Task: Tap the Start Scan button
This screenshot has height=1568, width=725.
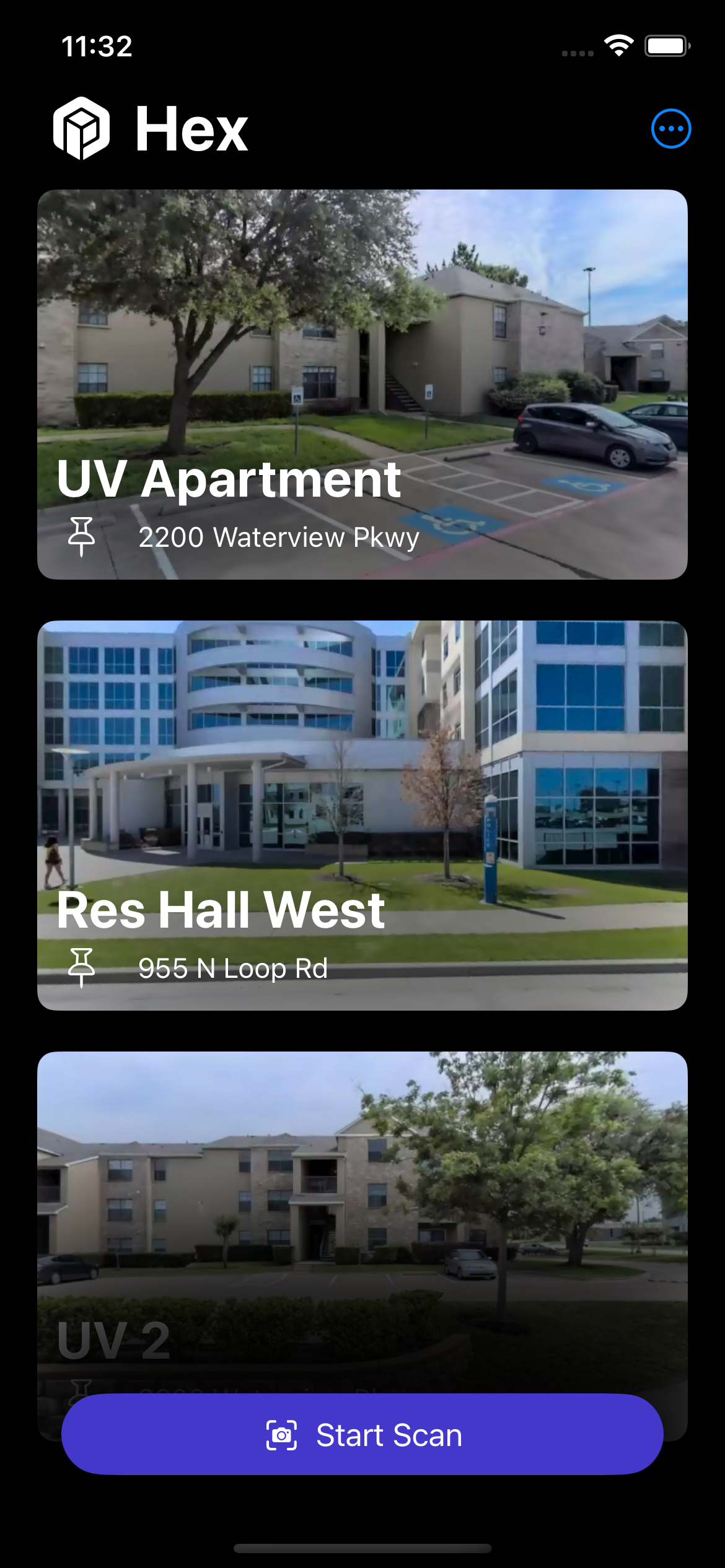Action: (362, 1434)
